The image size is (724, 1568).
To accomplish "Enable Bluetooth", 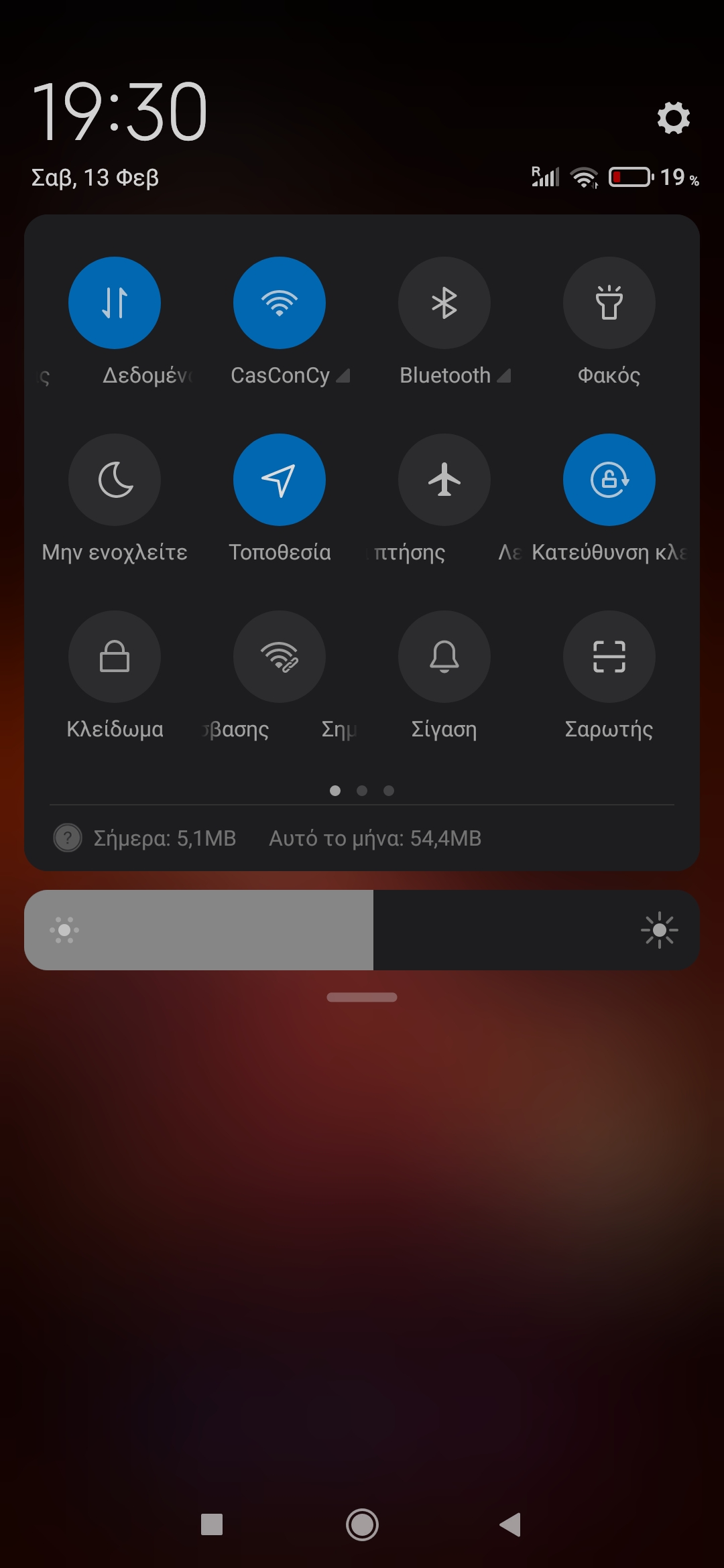I will 444,303.
